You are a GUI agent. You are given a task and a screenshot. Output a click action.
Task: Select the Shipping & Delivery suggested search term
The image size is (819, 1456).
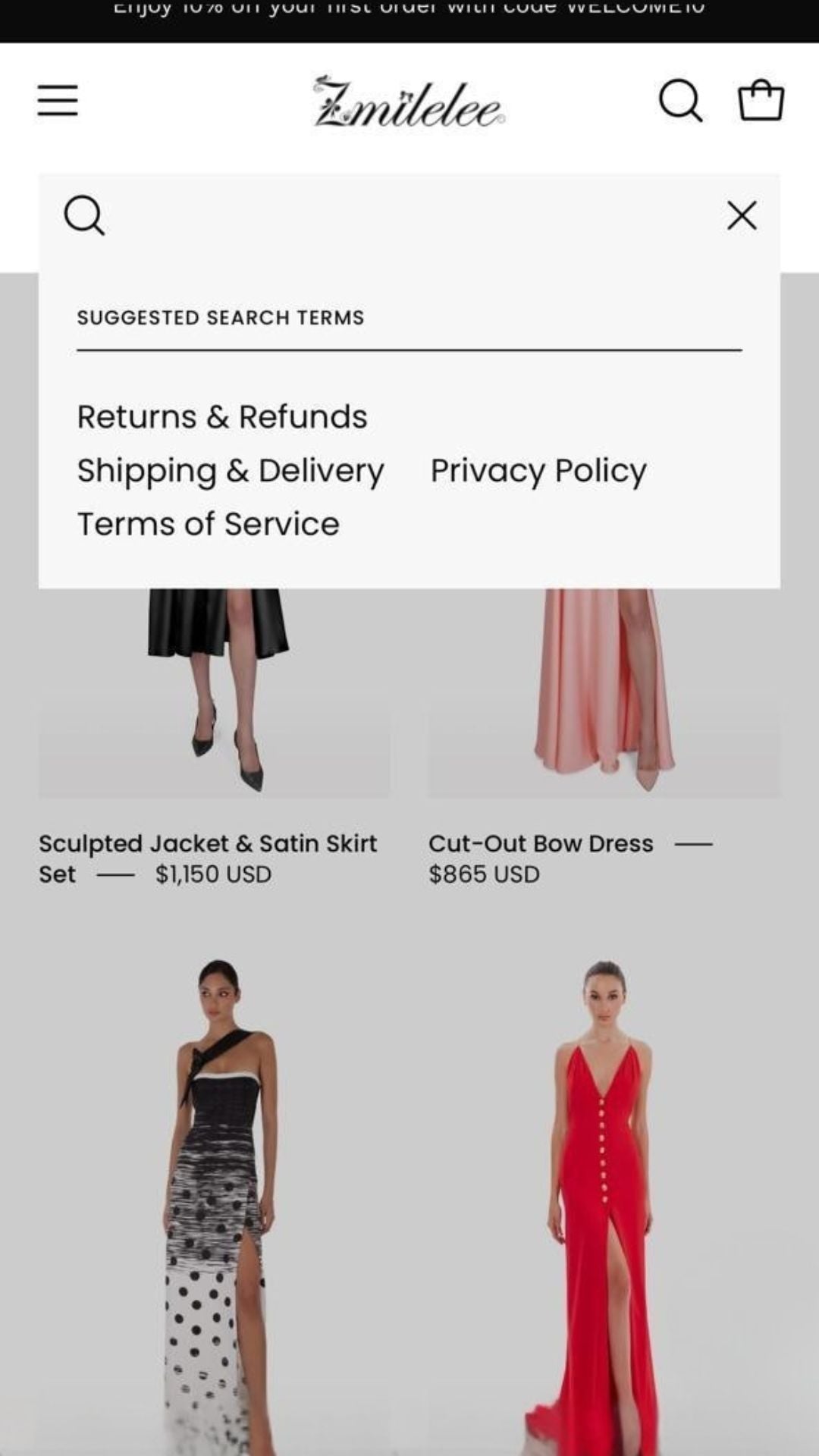tap(229, 470)
